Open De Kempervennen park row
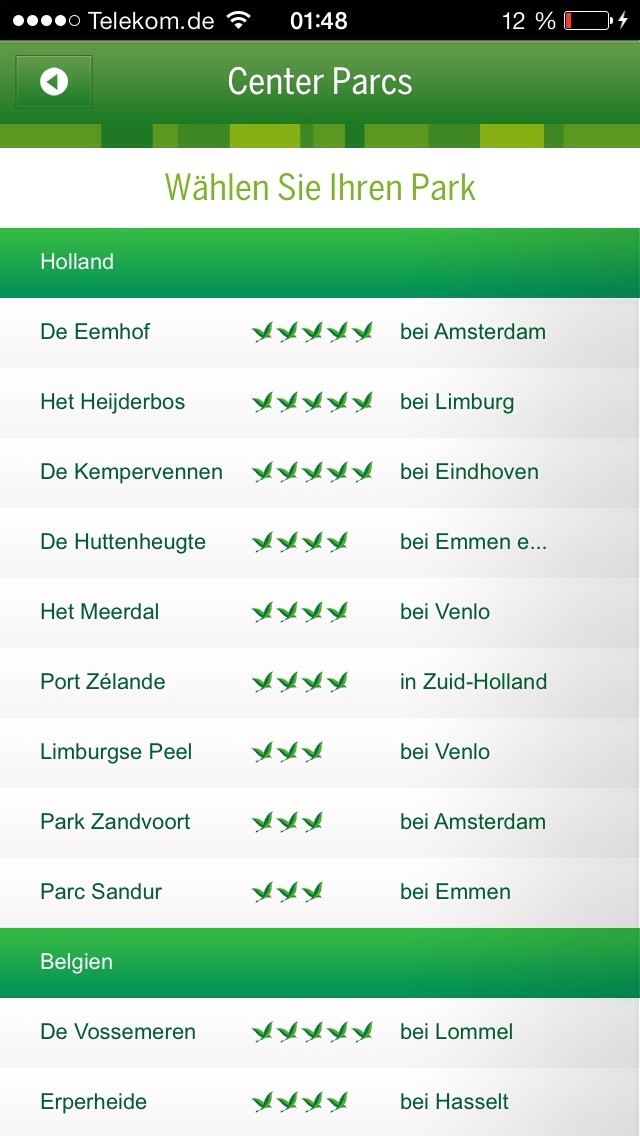The width and height of the screenshot is (640, 1136). [x=320, y=472]
